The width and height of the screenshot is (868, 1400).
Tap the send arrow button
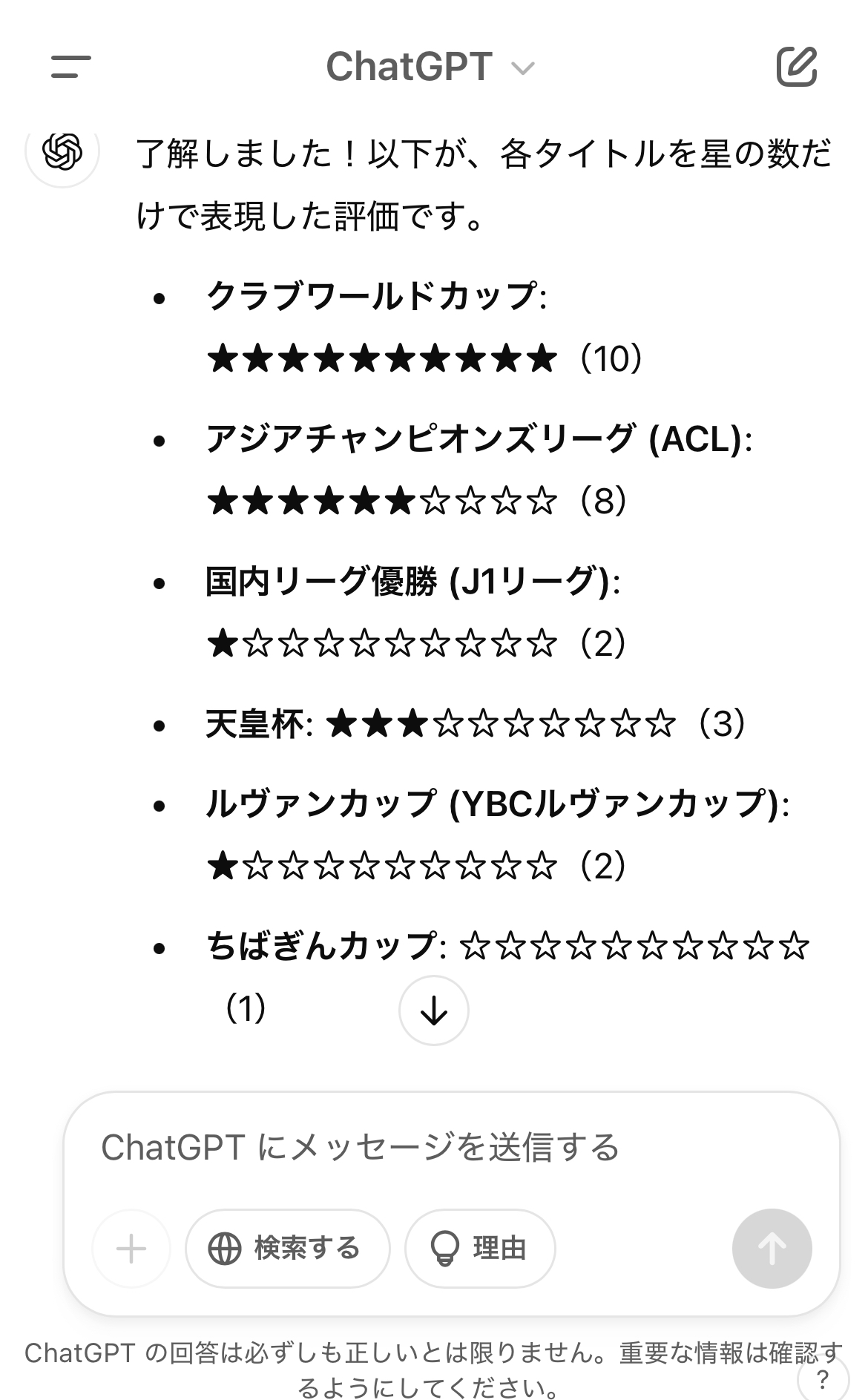pos(772,1249)
